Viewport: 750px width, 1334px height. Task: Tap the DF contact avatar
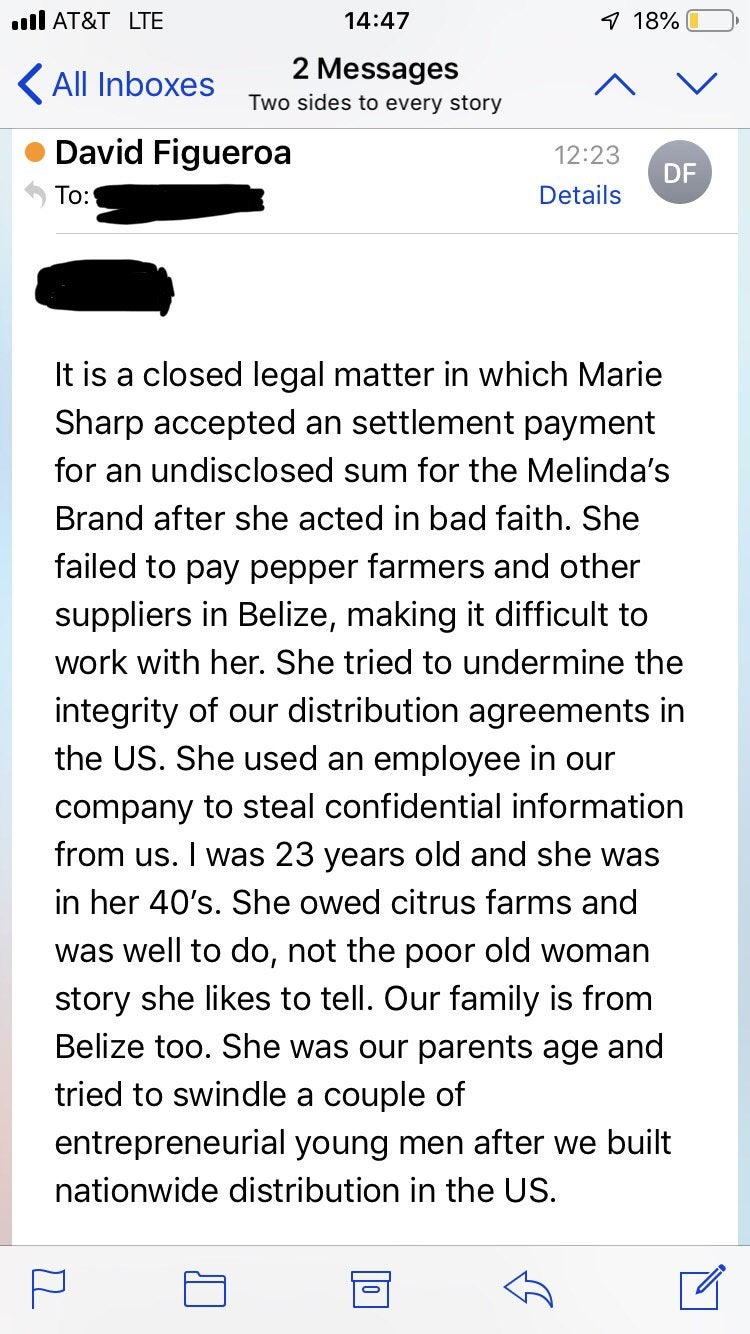tap(680, 173)
